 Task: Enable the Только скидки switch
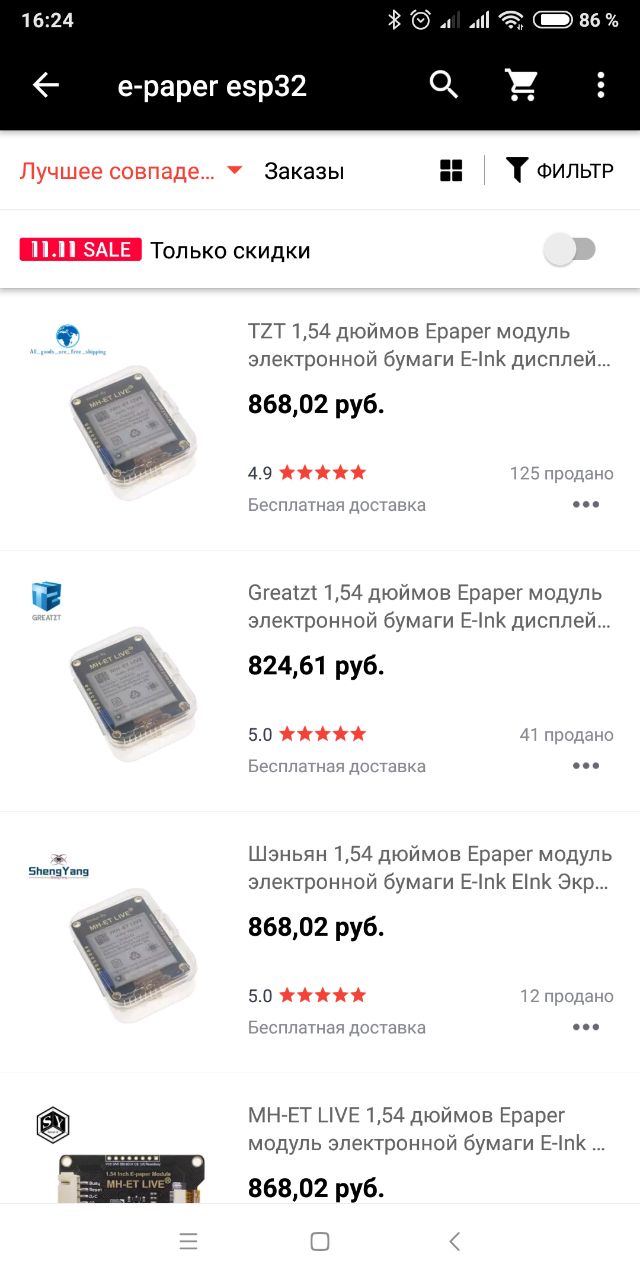pos(570,250)
